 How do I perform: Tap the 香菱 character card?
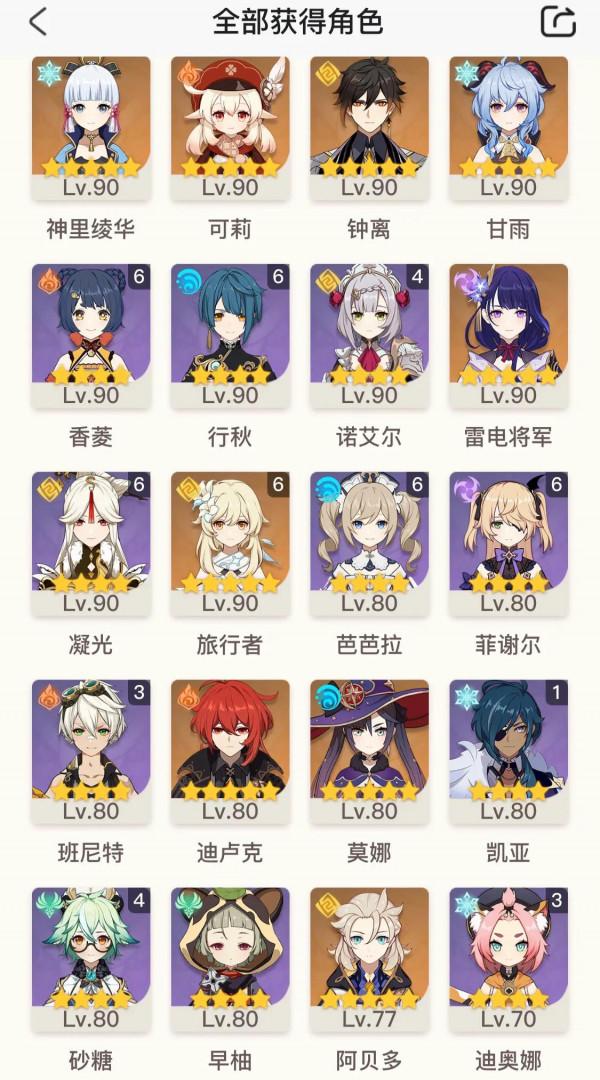[x=91, y=336]
